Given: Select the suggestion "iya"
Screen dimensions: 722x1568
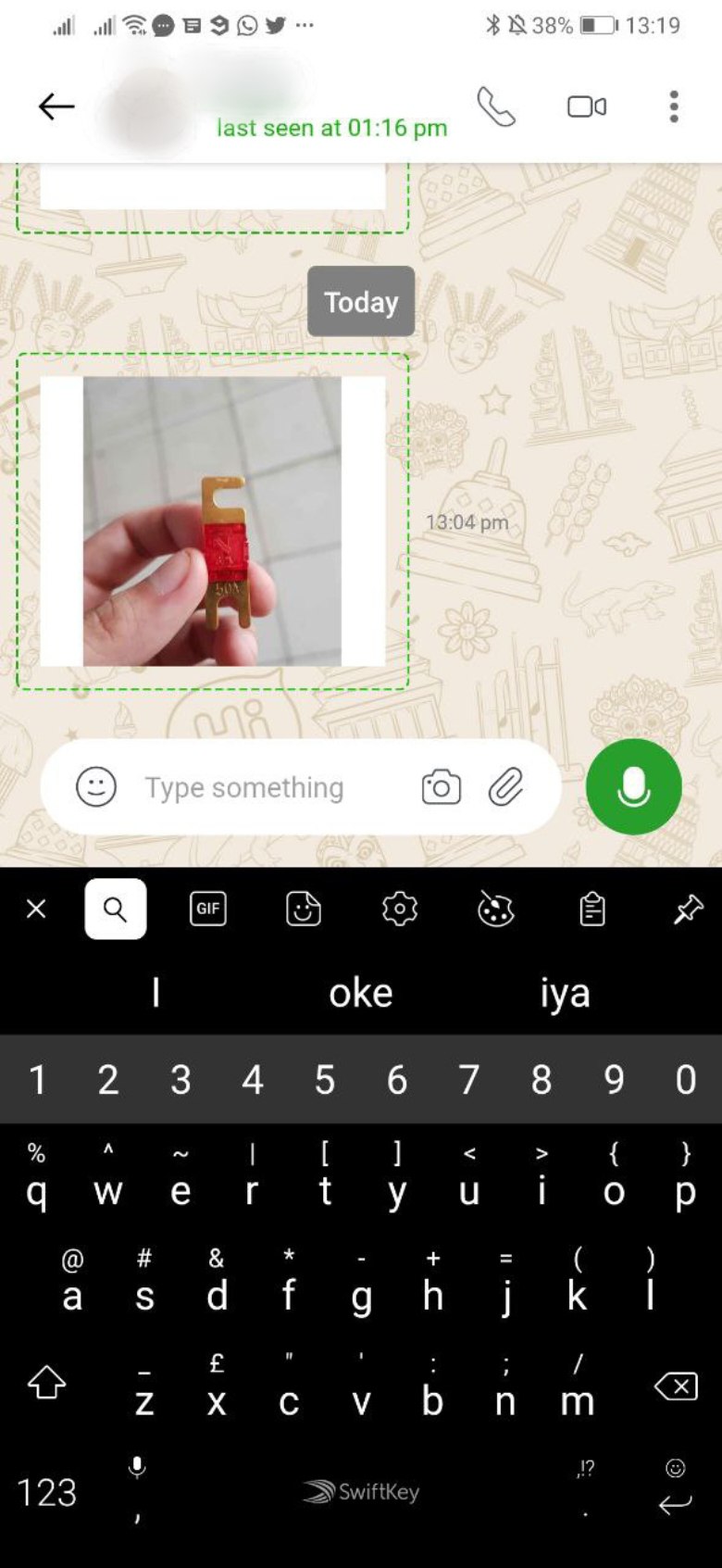Looking at the screenshot, I should coord(565,993).
